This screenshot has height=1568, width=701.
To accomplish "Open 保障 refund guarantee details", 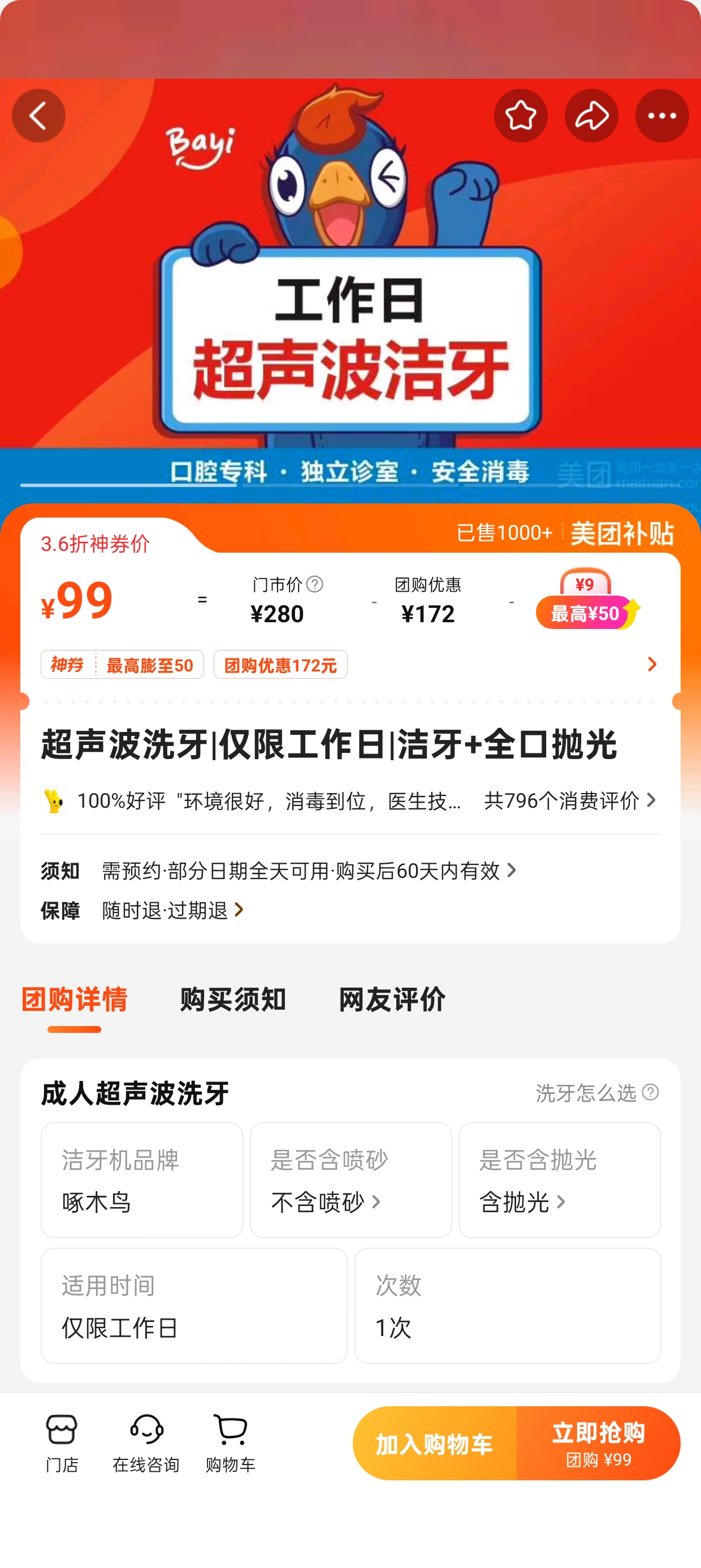I will pyautogui.click(x=174, y=911).
